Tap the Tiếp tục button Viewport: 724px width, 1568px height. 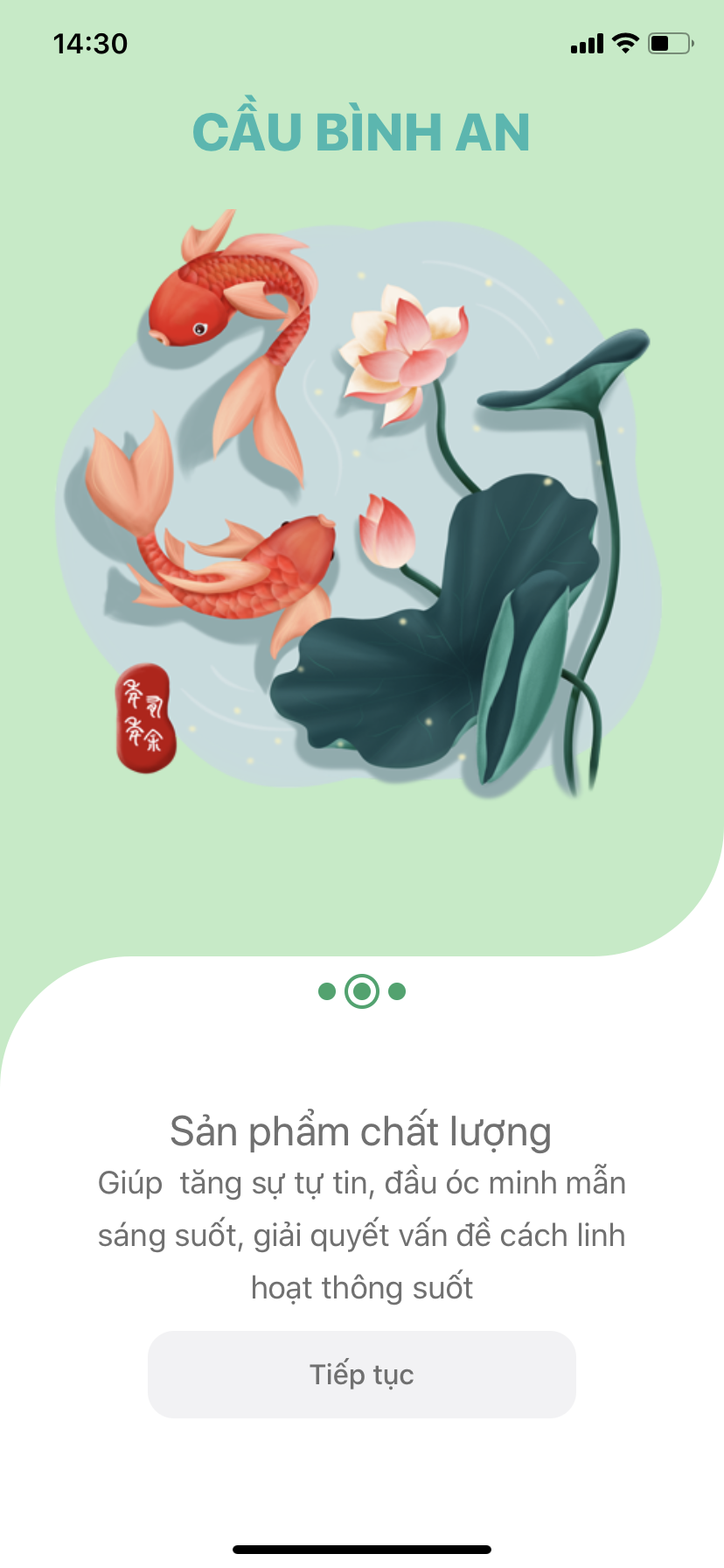point(361,1374)
